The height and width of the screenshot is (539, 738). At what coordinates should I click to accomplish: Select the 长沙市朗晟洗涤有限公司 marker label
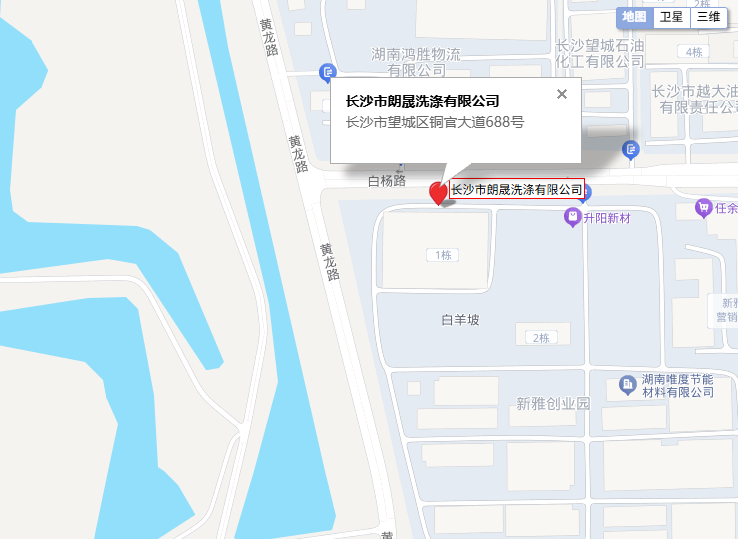point(516,189)
